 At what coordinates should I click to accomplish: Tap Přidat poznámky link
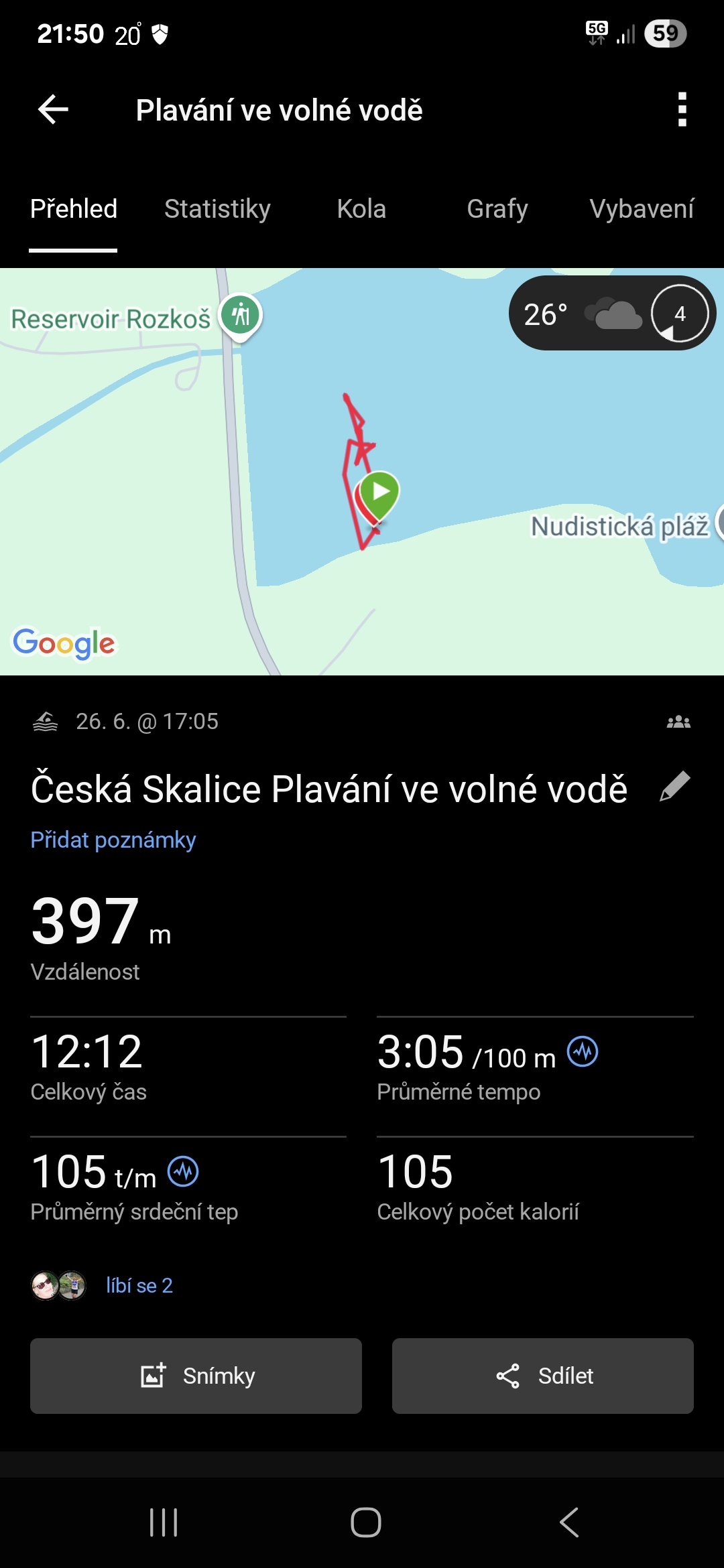click(x=113, y=840)
